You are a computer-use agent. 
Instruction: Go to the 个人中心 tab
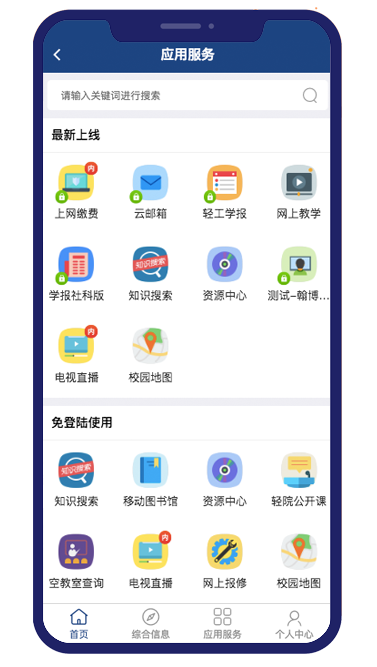click(x=294, y=624)
